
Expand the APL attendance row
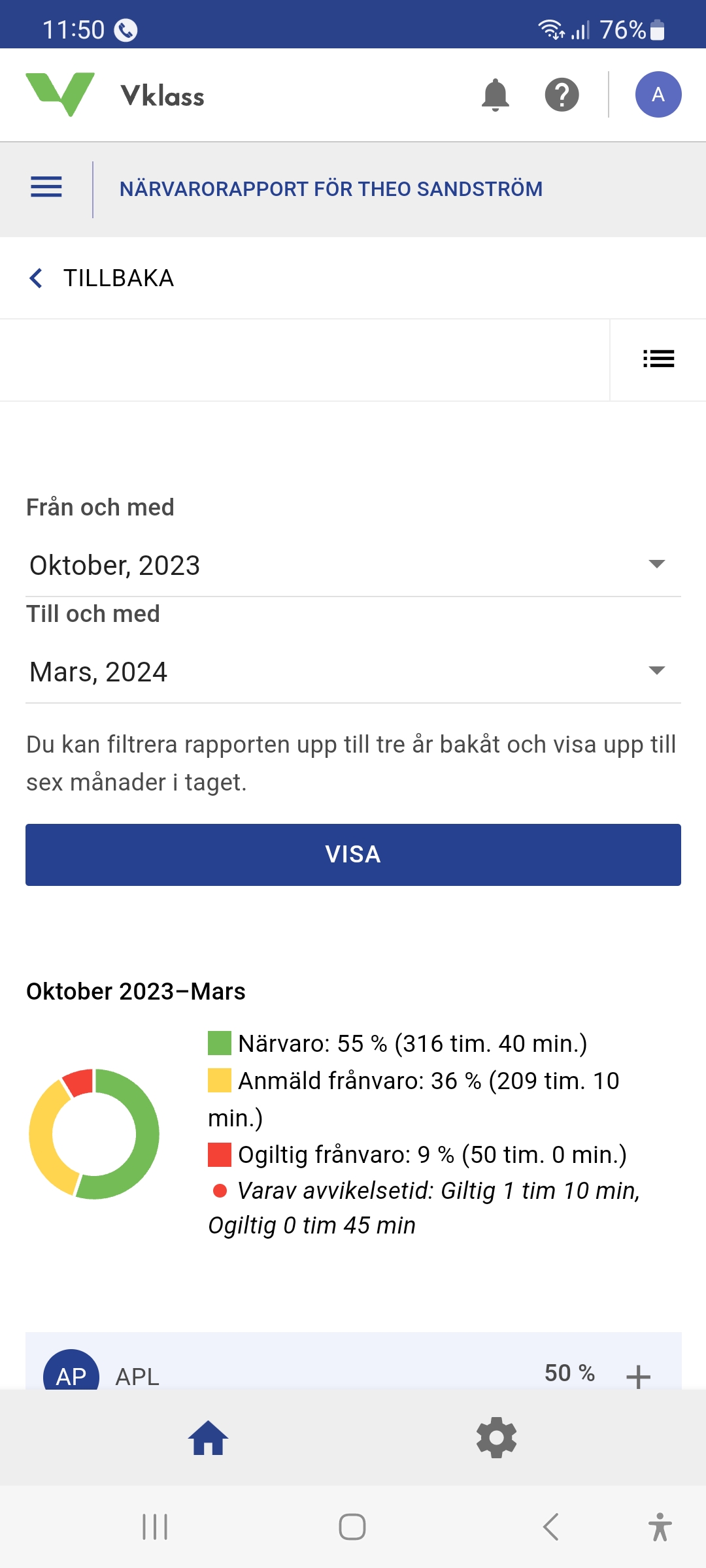[638, 1376]
